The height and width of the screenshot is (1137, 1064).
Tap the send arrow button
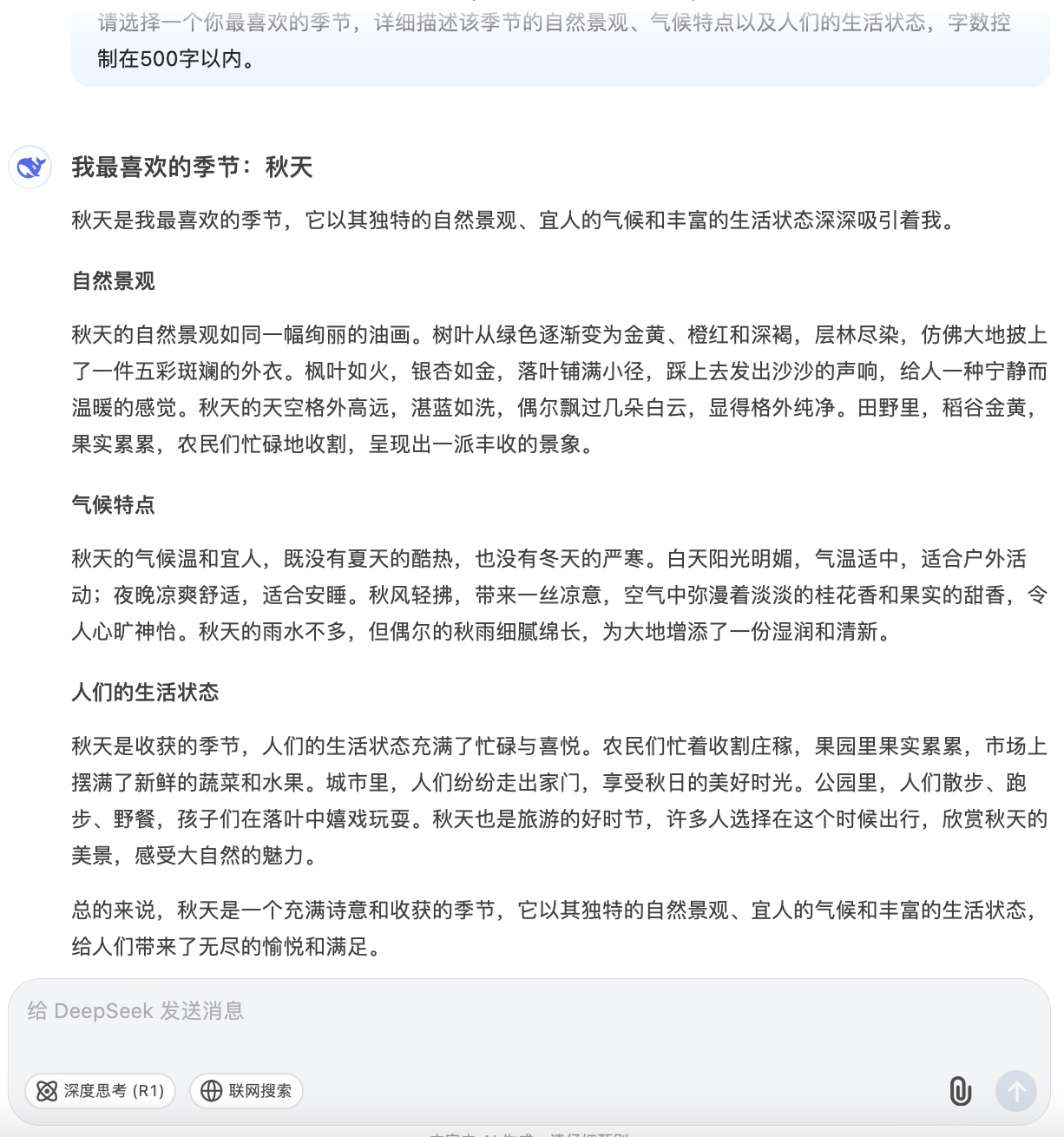tap(1015, 1091)
